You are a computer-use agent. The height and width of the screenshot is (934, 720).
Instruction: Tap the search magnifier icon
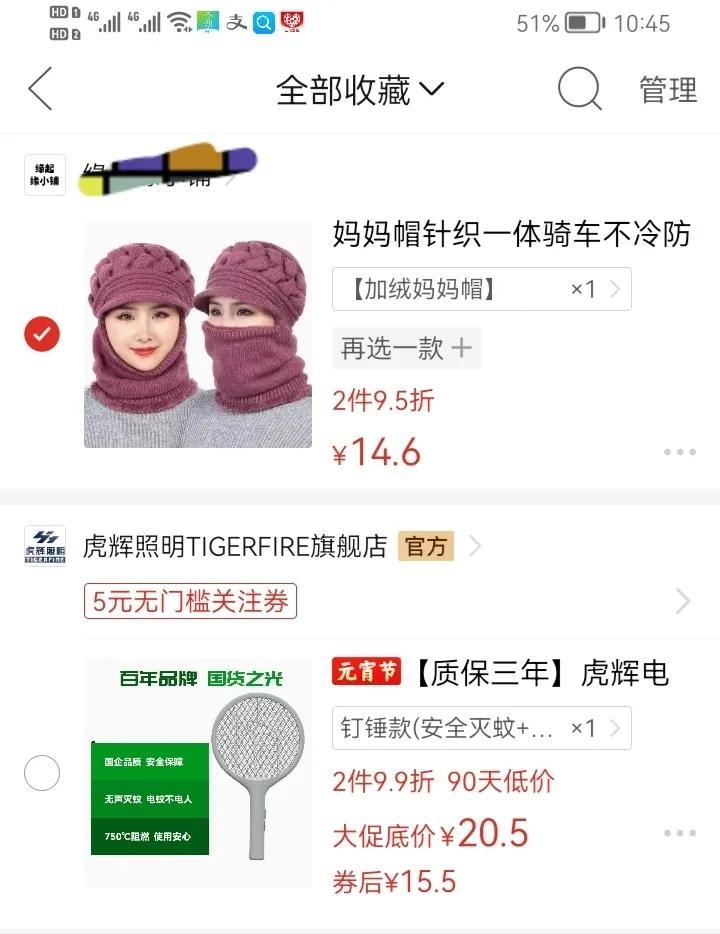(x=578, y=89)
